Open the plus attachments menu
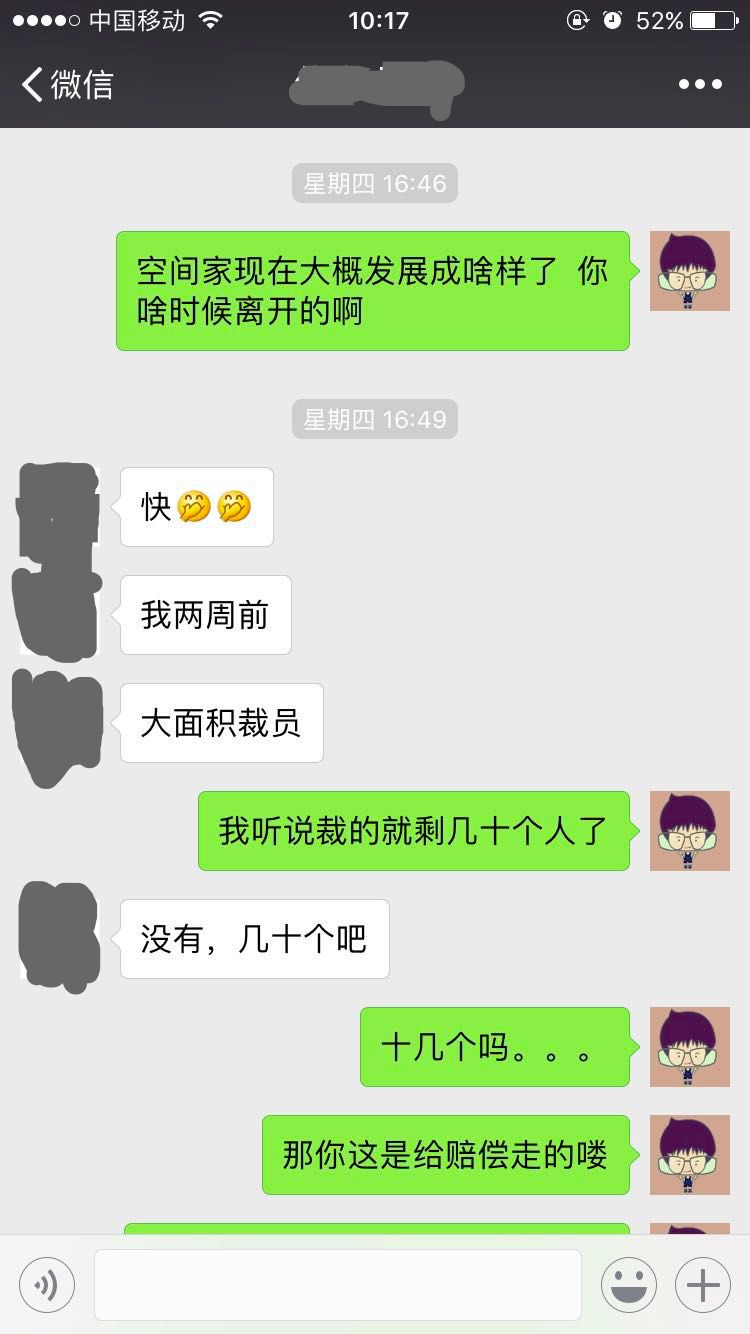 point(703,1284)
